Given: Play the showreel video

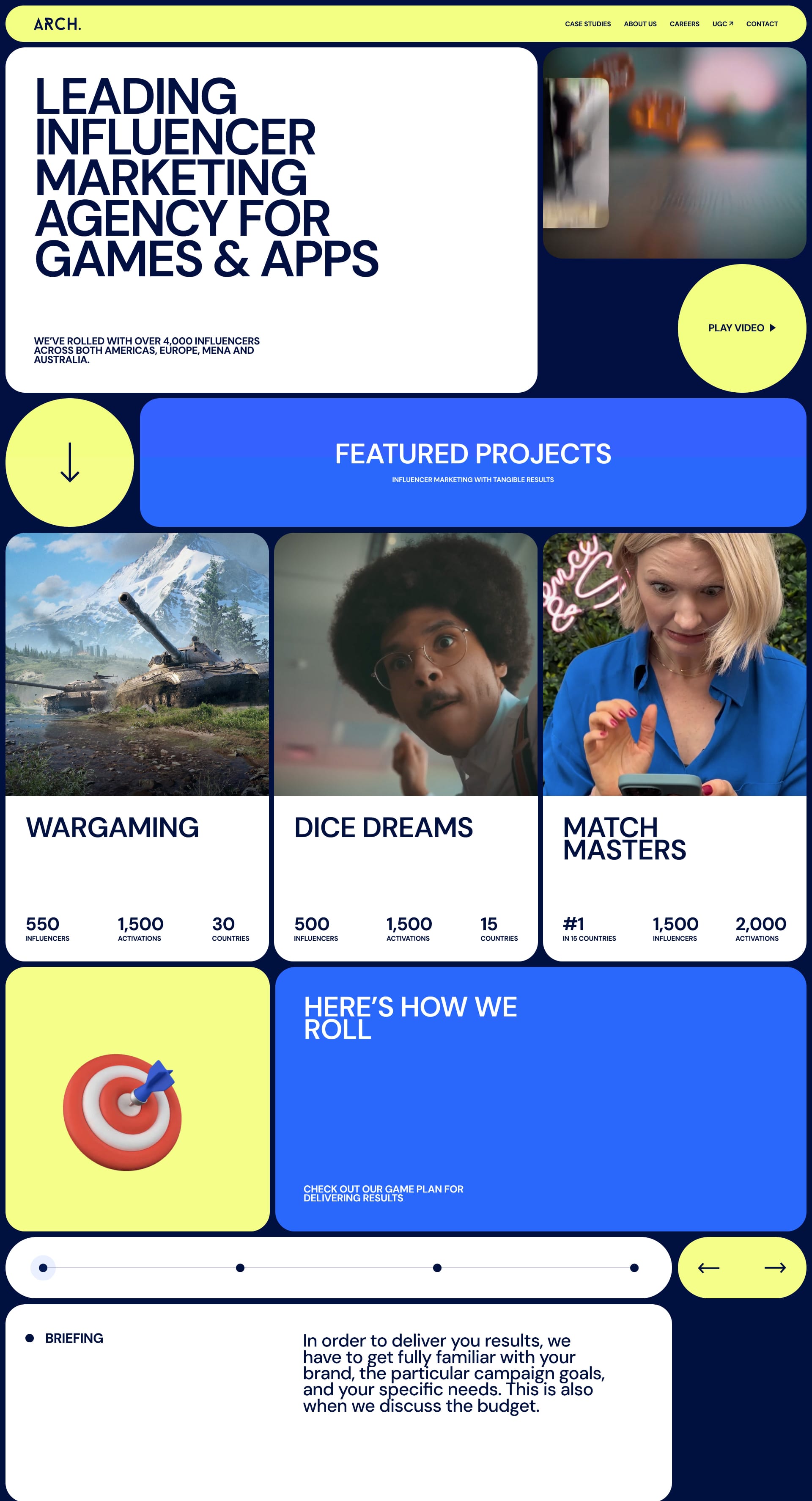Looking at the screenshot, I should (x=741, y=328).
